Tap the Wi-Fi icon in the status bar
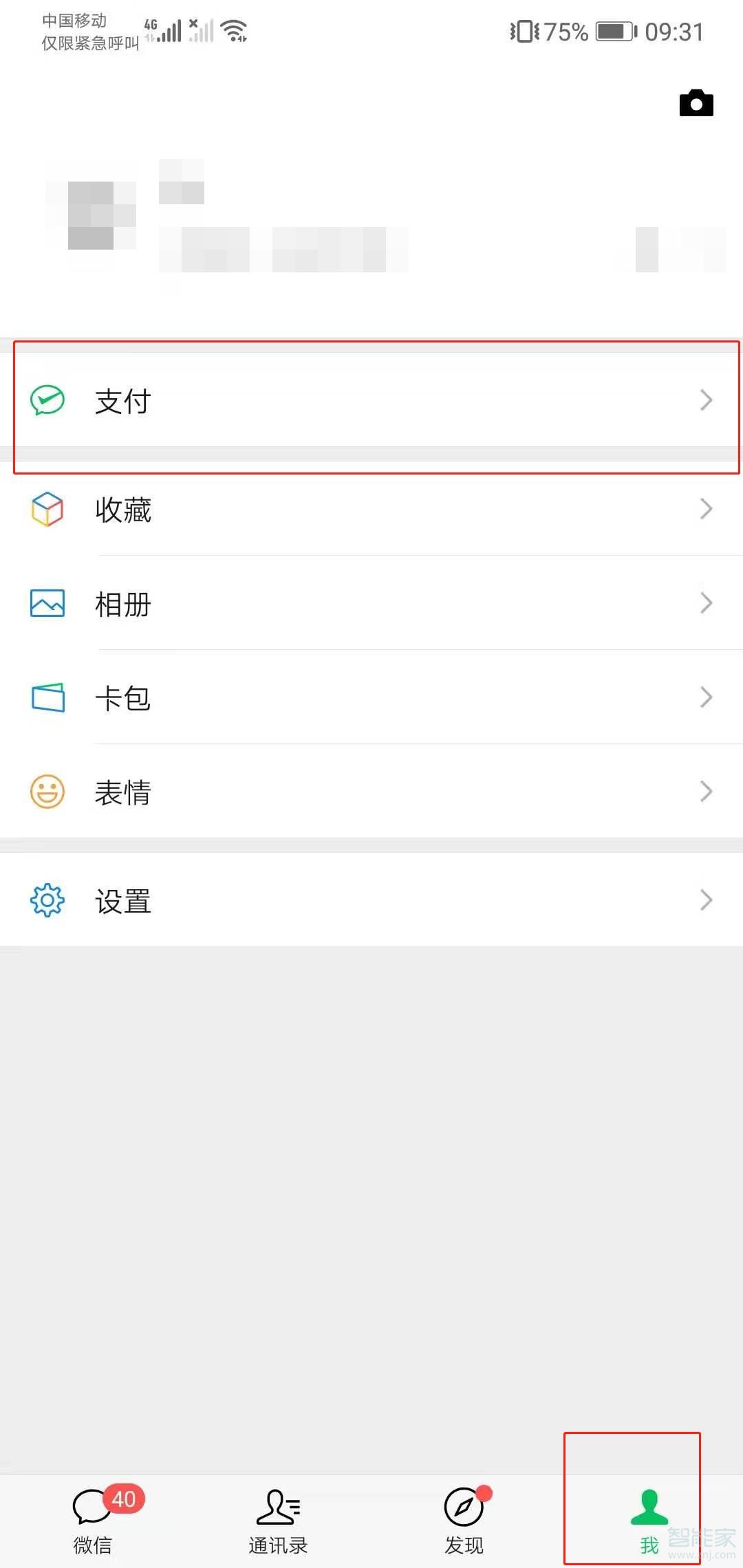This screenshot has width=743, height=1568. [x=234, y=30]
